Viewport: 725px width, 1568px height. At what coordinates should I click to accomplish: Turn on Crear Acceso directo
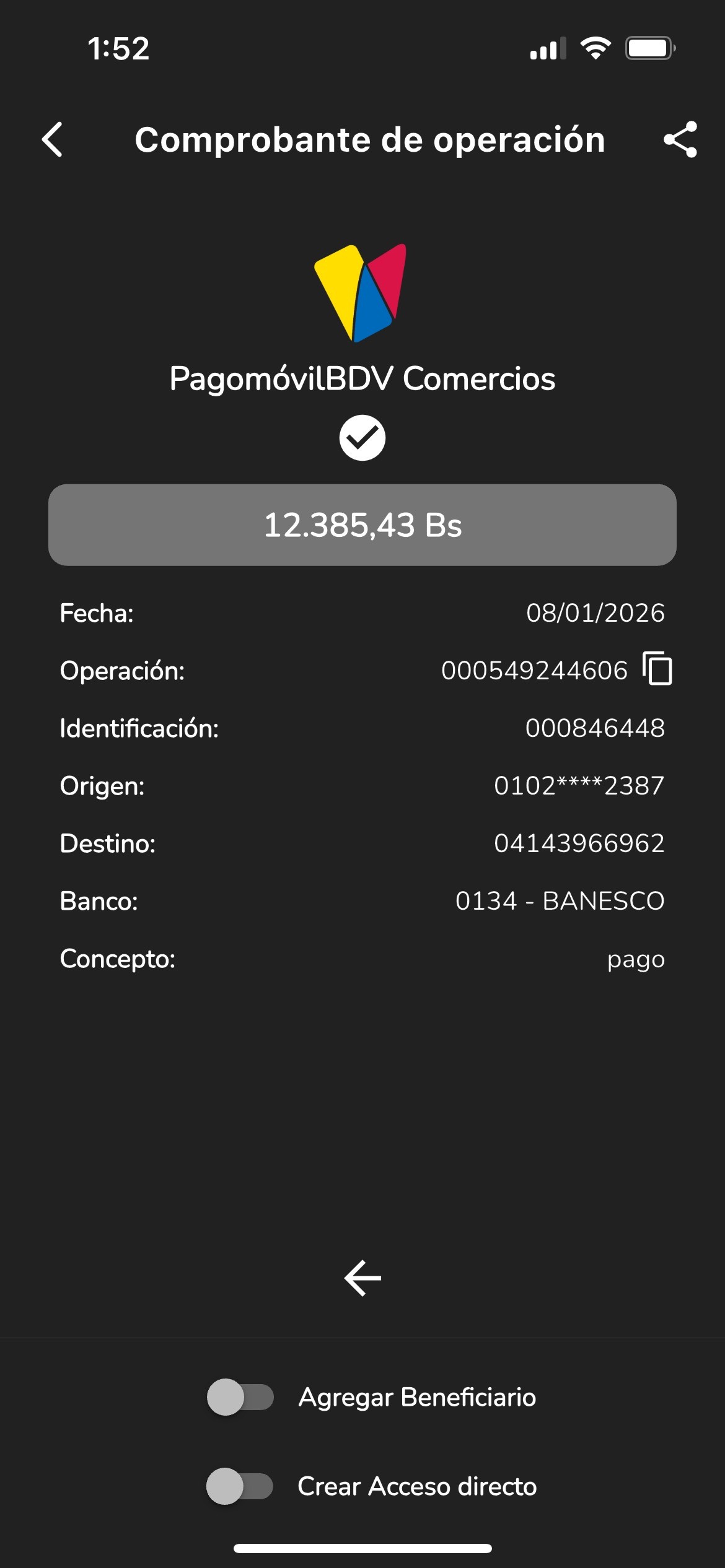(240, 1486)
